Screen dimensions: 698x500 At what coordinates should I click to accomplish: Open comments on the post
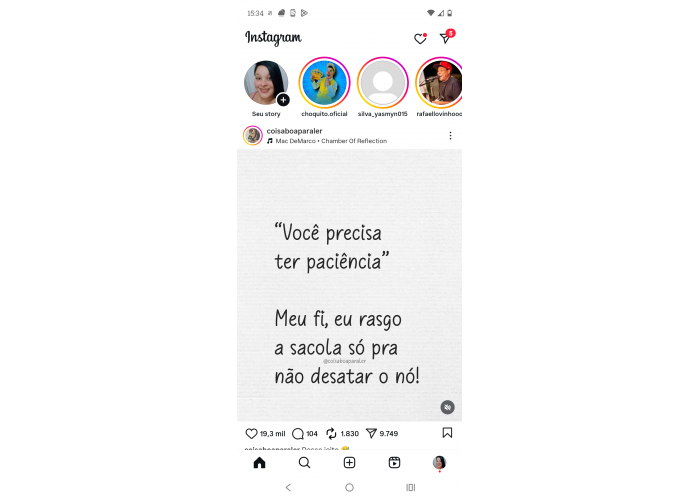pos(297,433)
